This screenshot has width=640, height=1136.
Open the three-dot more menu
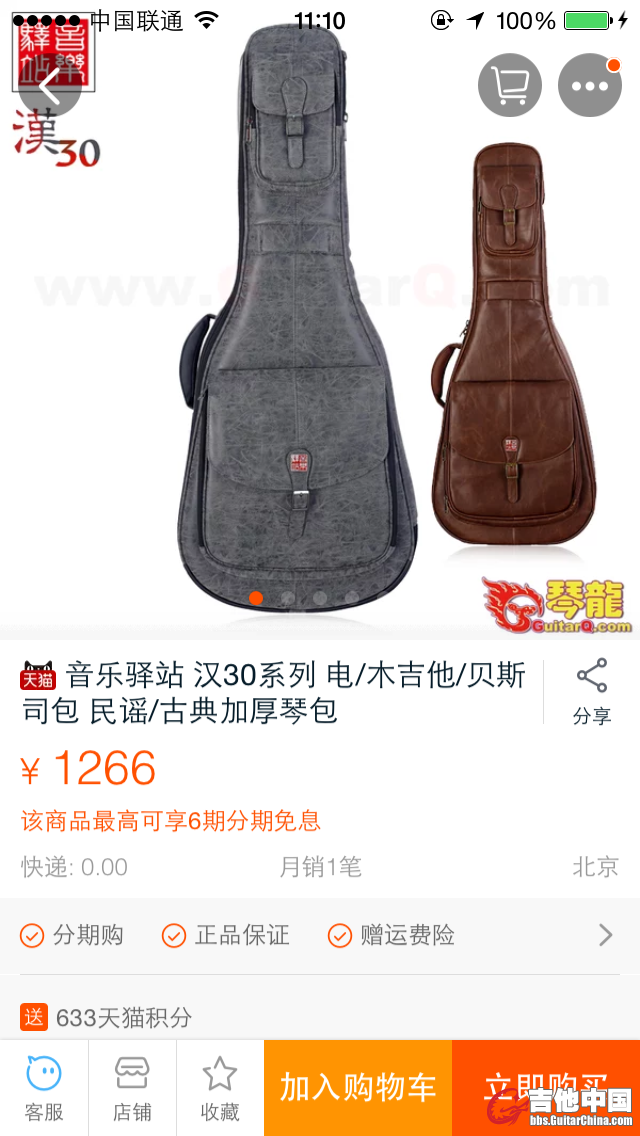[590, 85]
